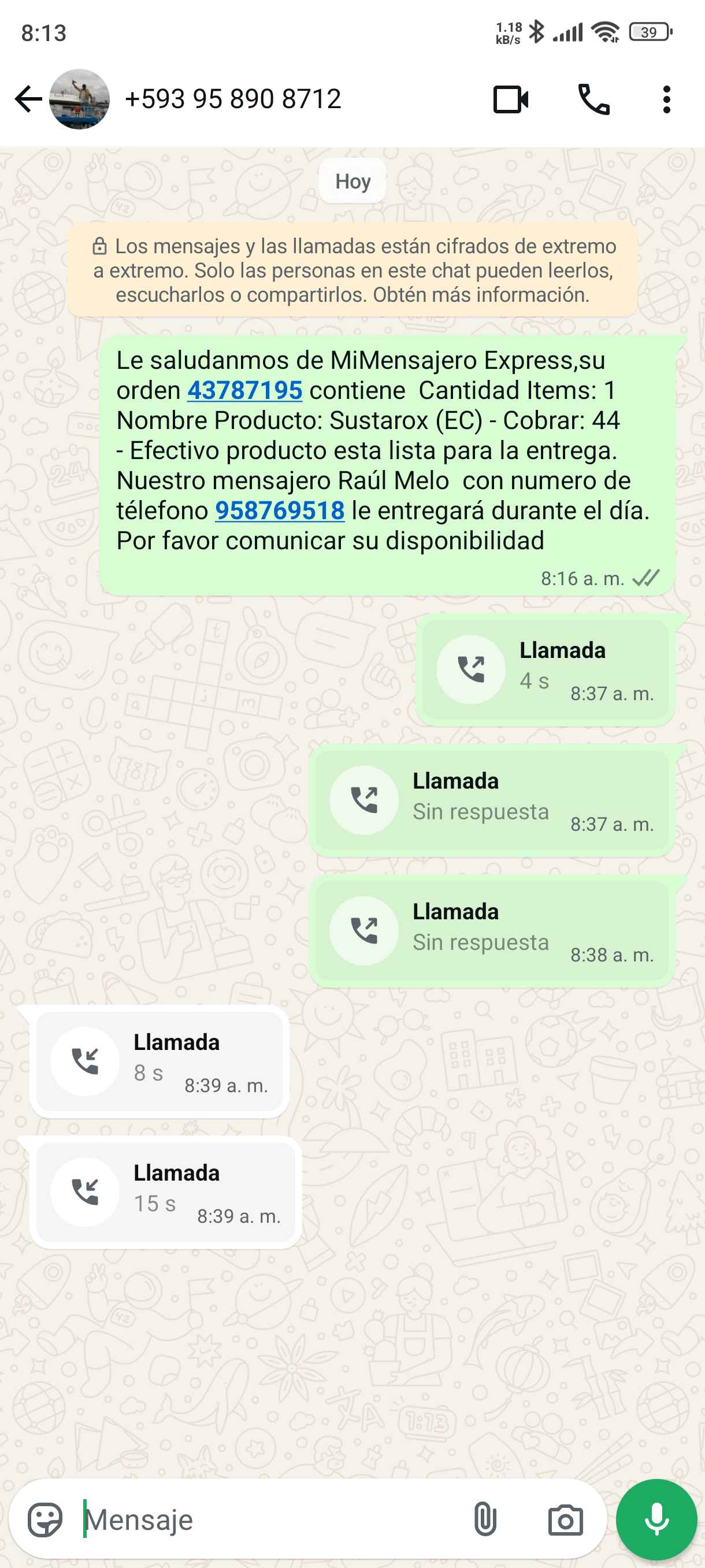Open the emoji and sticker picker

pos(45,1520)
